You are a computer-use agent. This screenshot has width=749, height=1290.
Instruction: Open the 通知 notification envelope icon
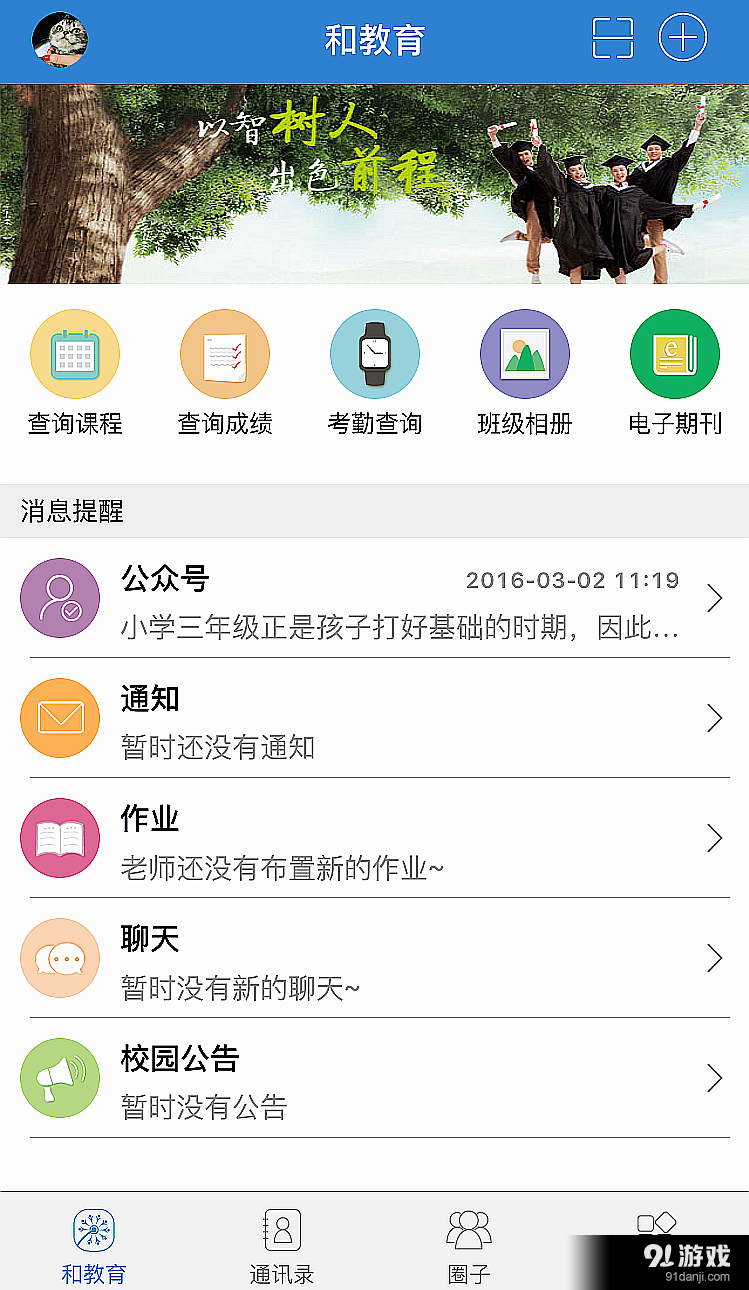[59, 718]
